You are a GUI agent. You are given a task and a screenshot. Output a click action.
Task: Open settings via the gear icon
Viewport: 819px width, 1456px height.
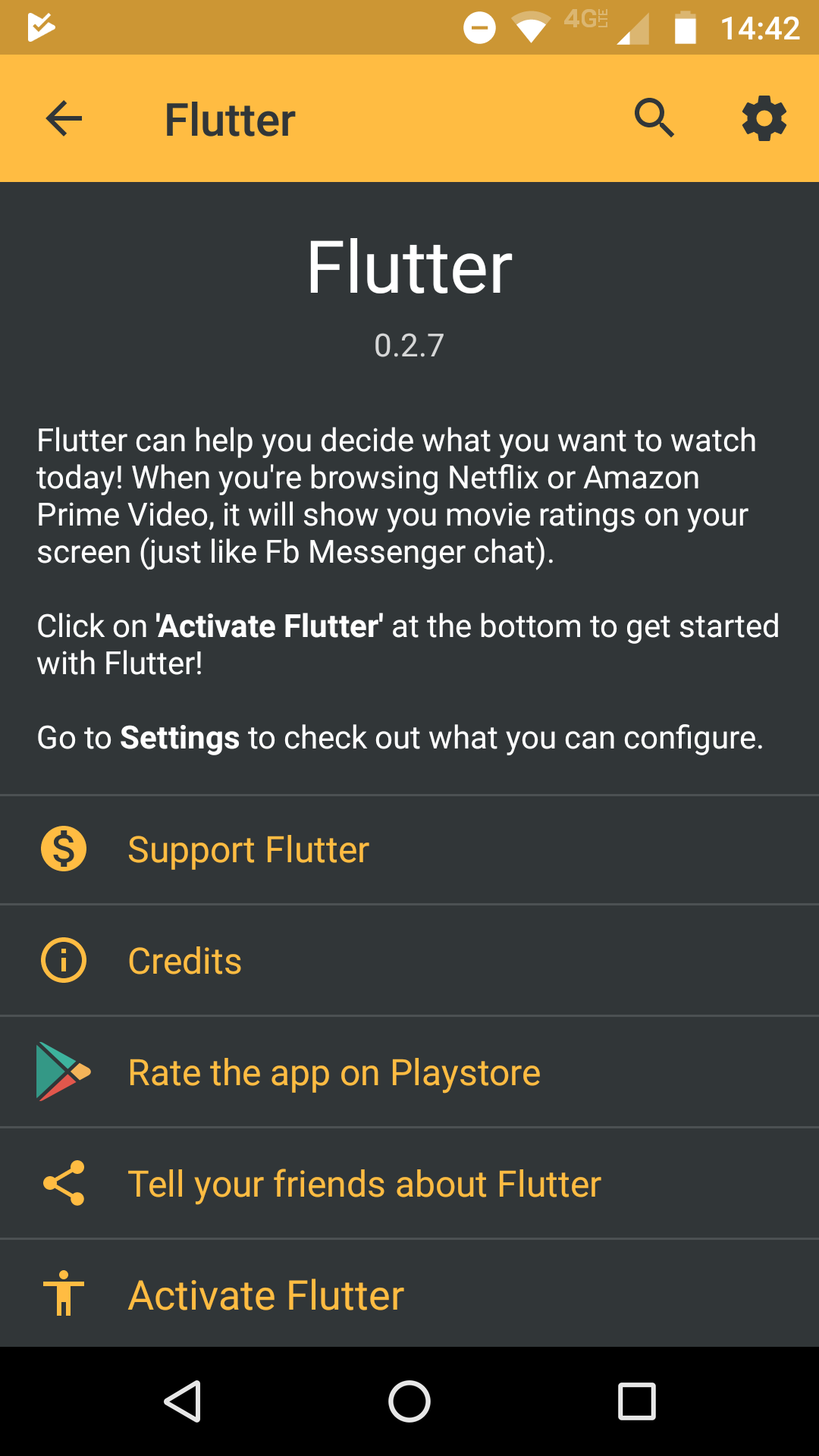click(764, 118)
